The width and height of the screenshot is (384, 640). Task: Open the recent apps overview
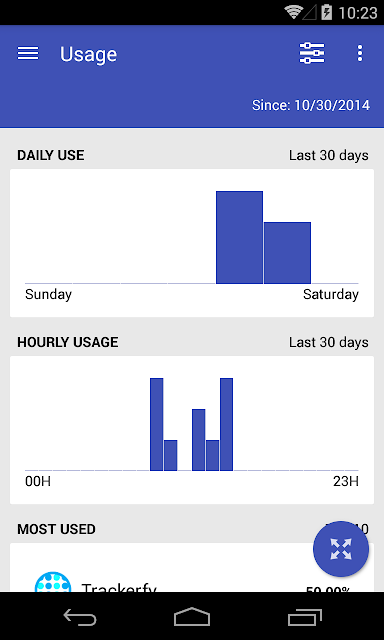[304, 616]
